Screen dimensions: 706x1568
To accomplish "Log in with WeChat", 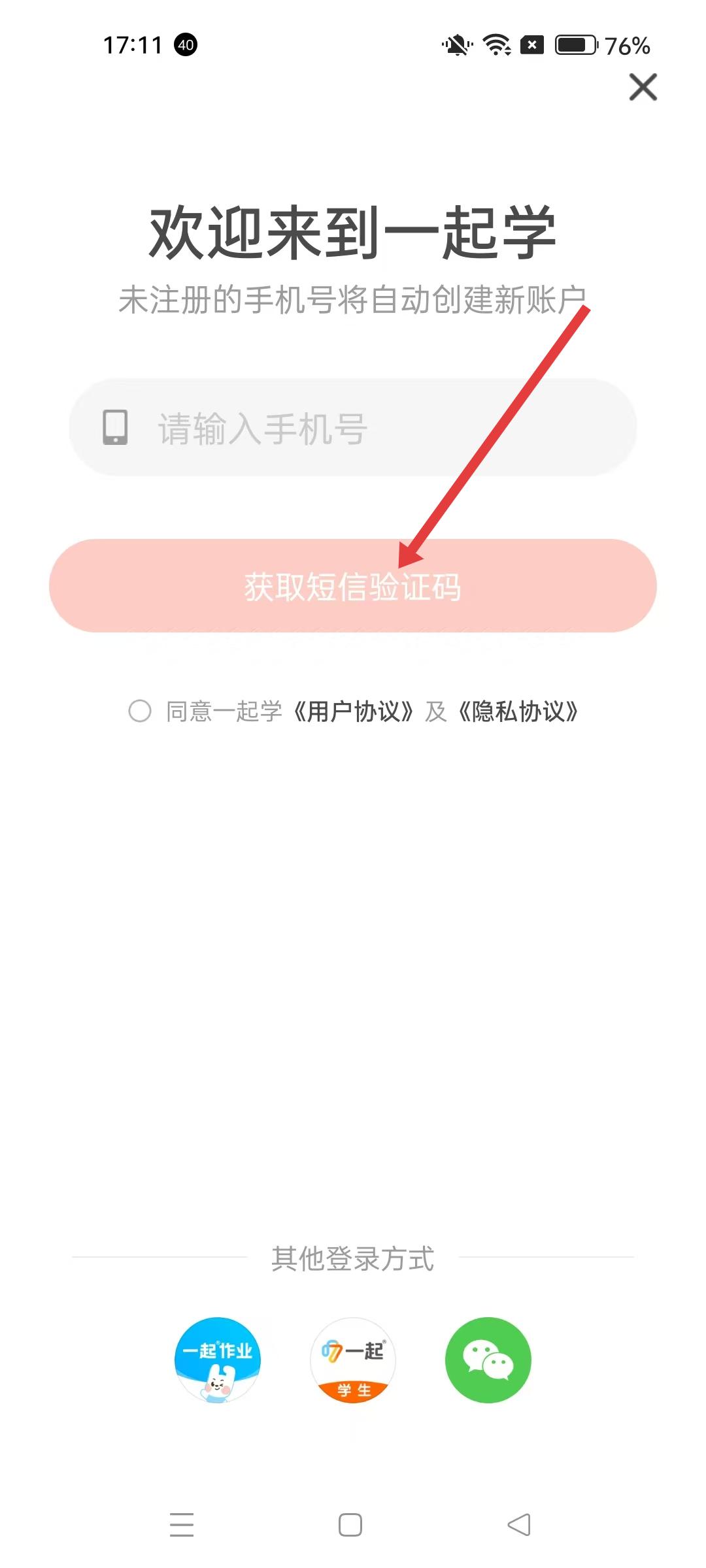I will (x=488, y=1360).
